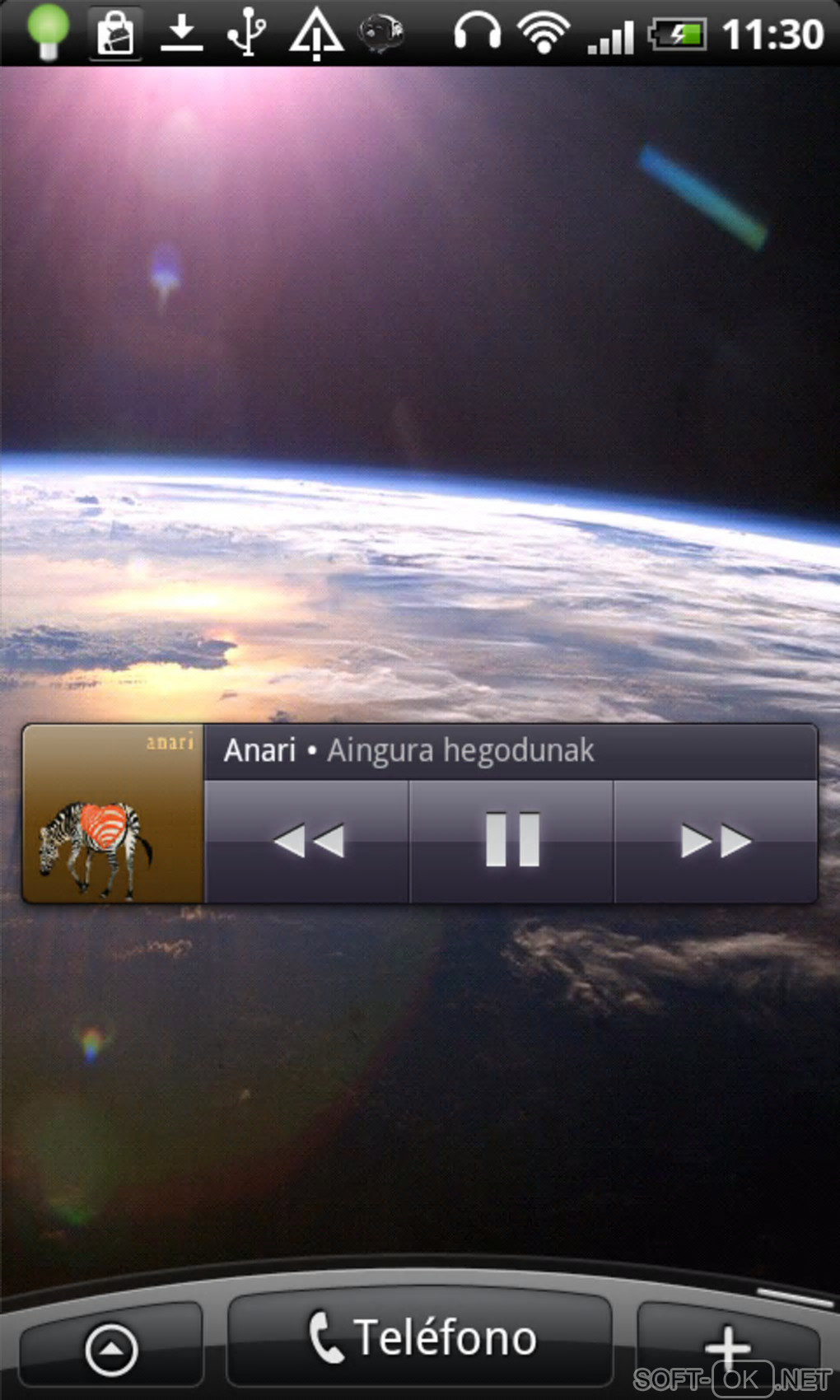Open the app drawer arrow button
The height and width of the screenshot is (1400, 840).
click(x=111, y=1349)
